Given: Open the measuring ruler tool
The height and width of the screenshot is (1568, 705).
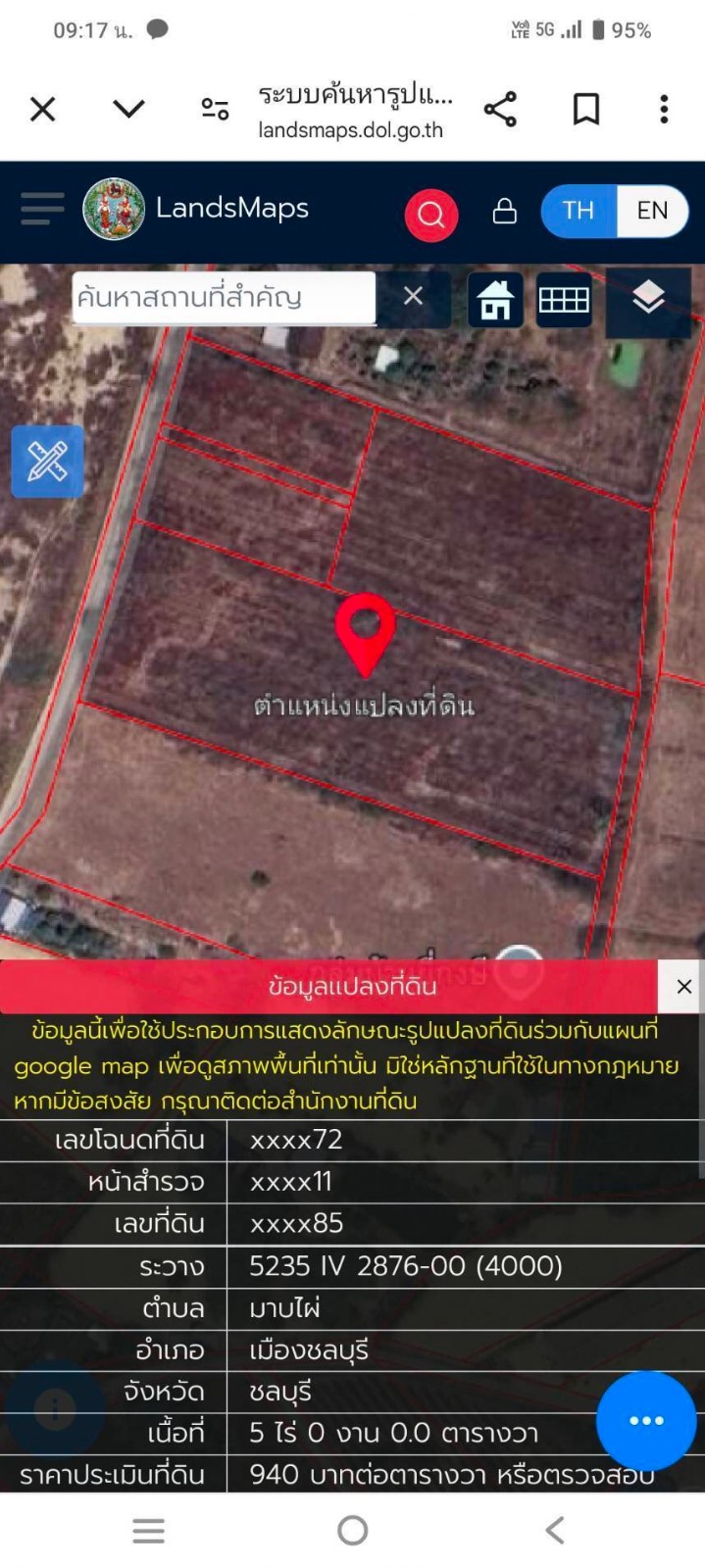Looking at the screenshot, I should click(x=47, y=462).
